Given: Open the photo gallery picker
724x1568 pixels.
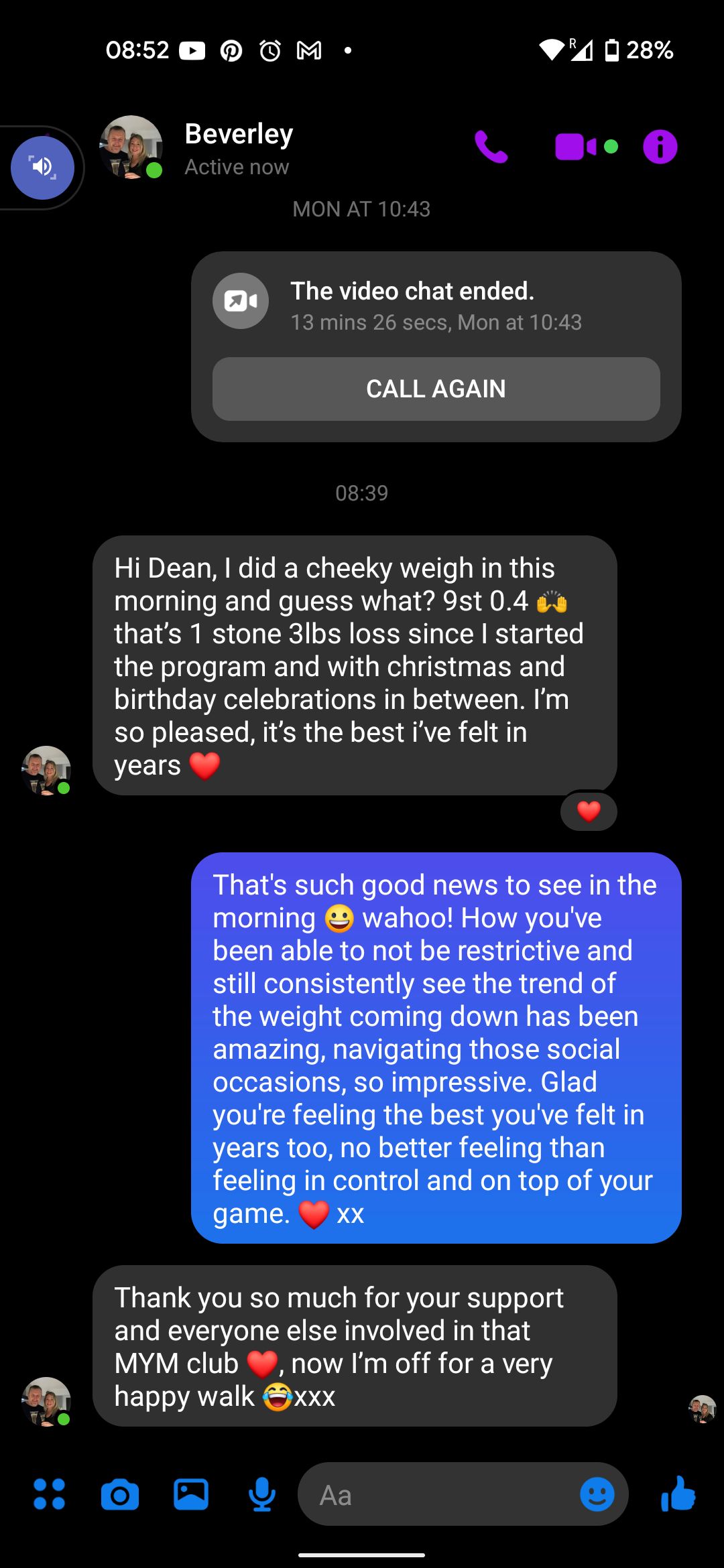Looking at the screenshot, I should (191, 1494).
